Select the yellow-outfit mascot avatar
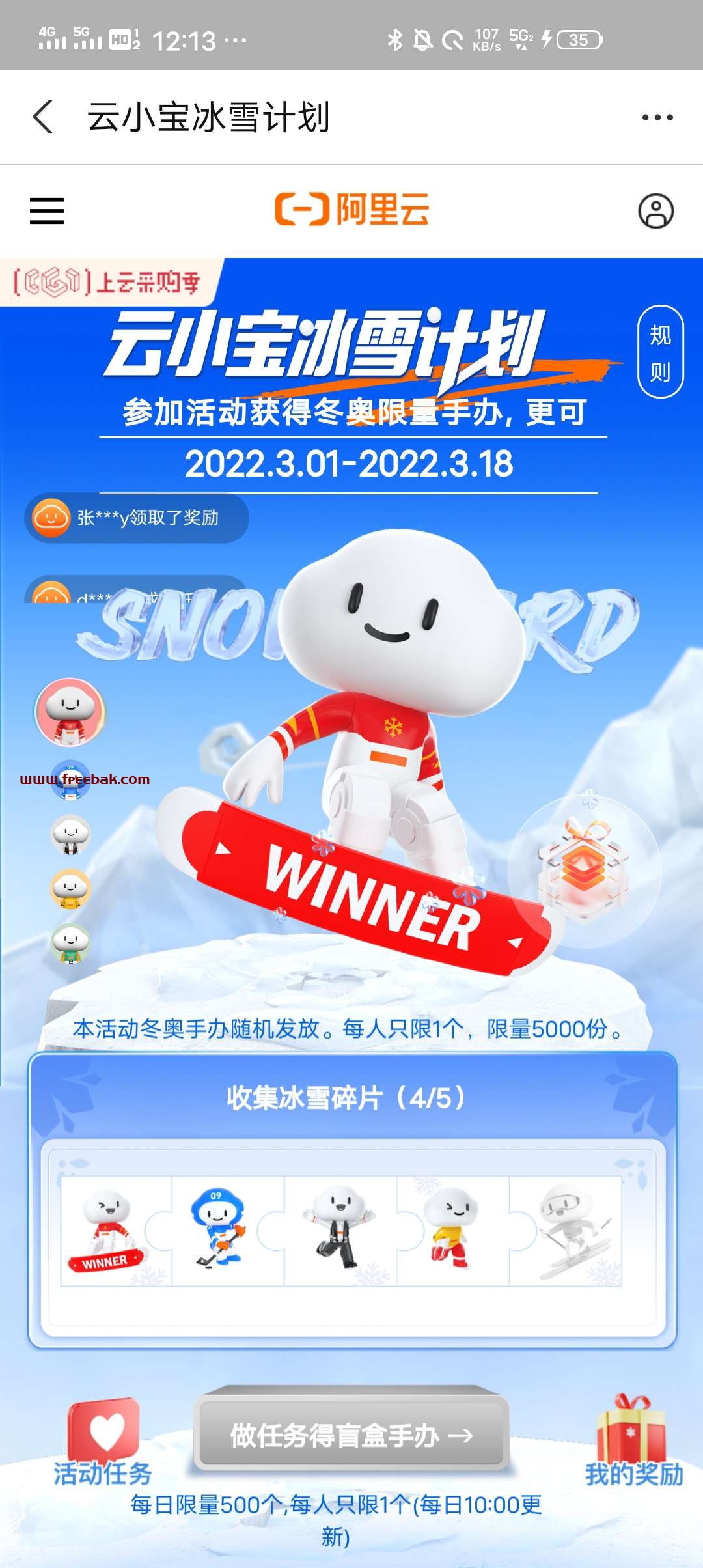703x1568 pixels. pyautogui.click(x=70, y=889)
